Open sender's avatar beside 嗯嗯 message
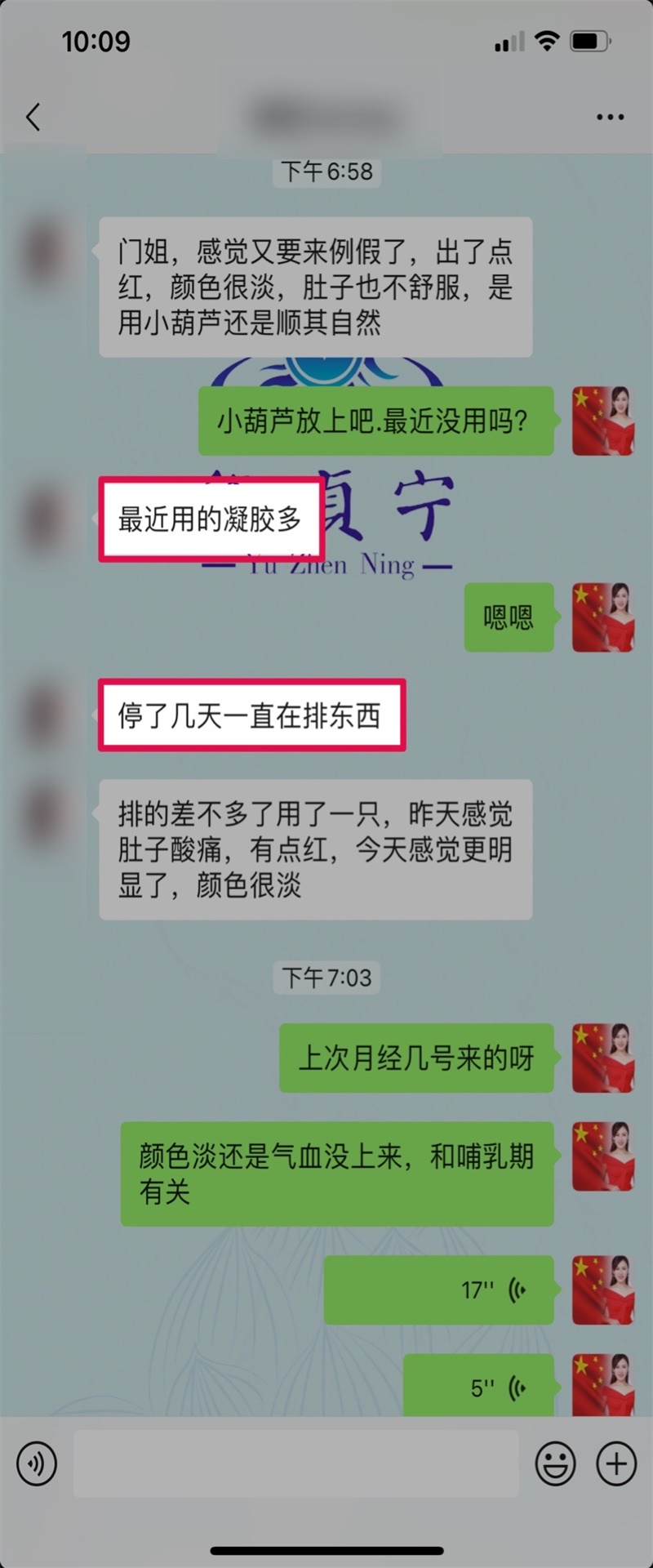Screen dimensions: 653x1568 [602, 617]
